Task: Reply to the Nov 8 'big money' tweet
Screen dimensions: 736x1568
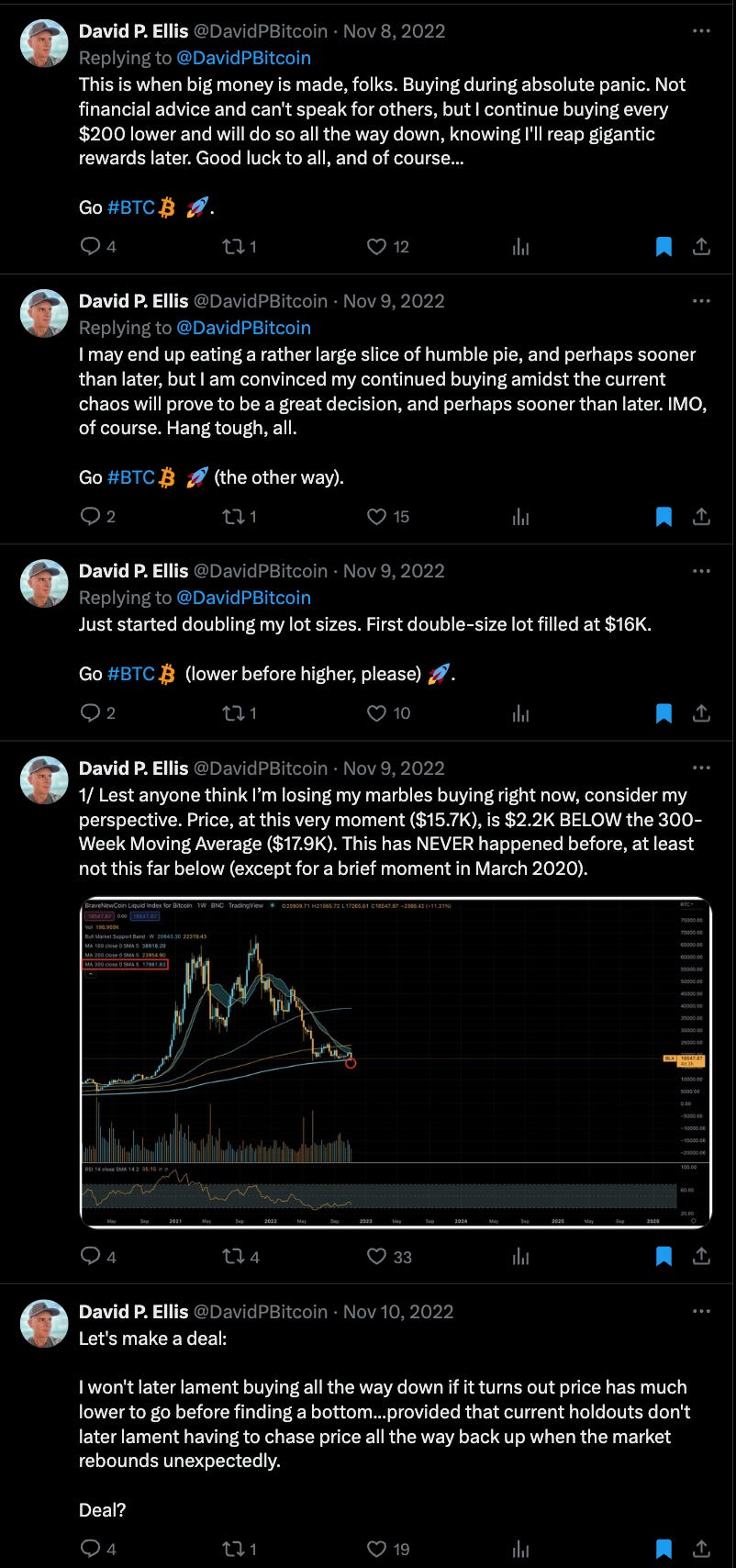Action: coord(91,246)
